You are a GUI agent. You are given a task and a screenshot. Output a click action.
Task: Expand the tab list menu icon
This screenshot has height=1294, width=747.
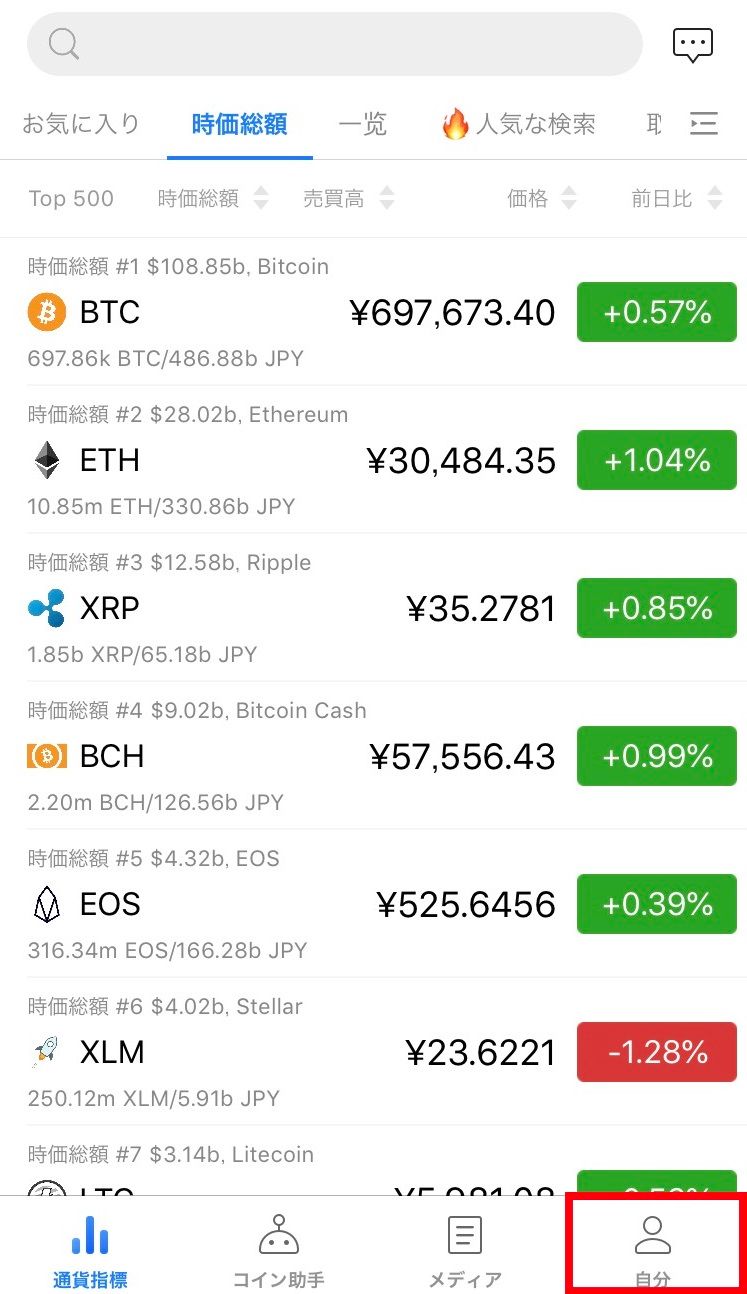click(704, 124)
